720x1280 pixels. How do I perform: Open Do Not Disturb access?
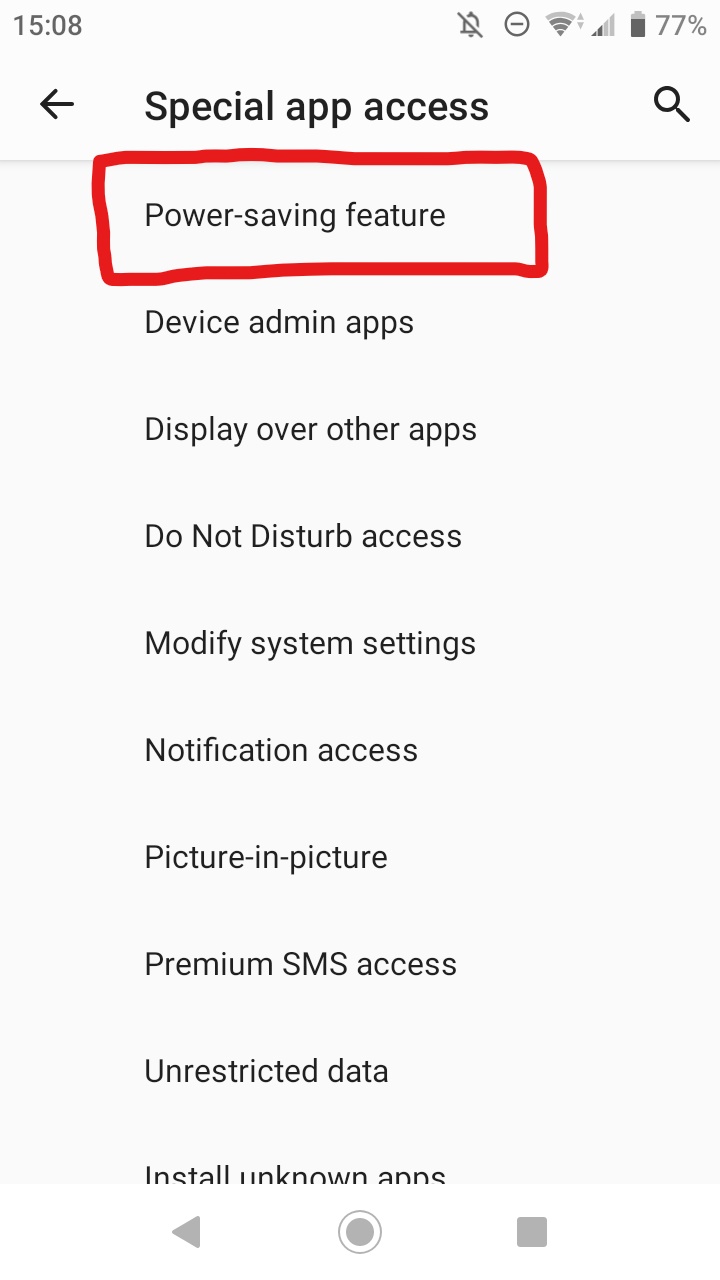click(x=303, y=536)
